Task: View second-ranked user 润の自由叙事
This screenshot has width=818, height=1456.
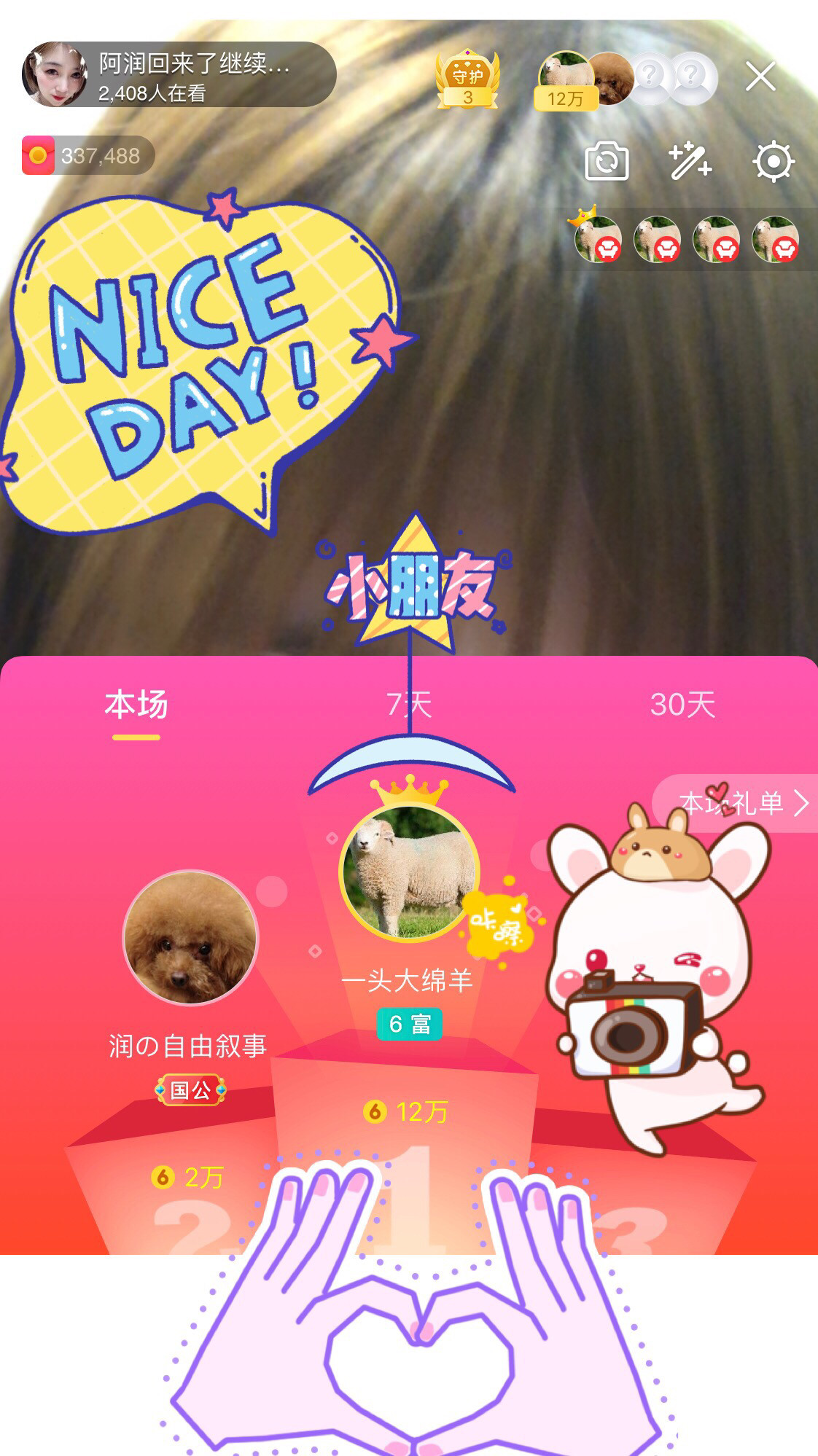Action: pyautogui.click(x=190, y=937)
